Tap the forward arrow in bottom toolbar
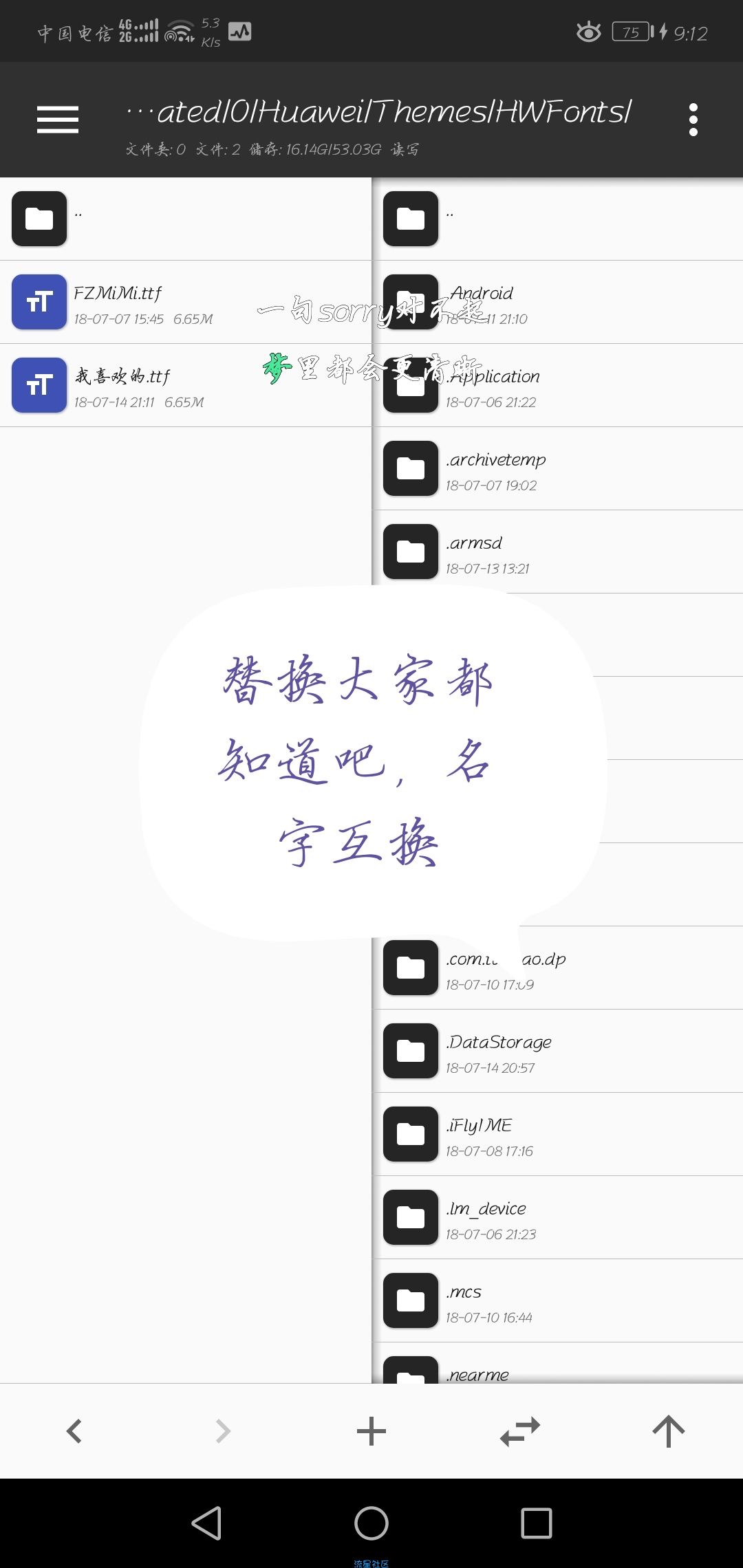Image resolution: width=743 pixels, height=1568 pixels. coord(223,1431)
